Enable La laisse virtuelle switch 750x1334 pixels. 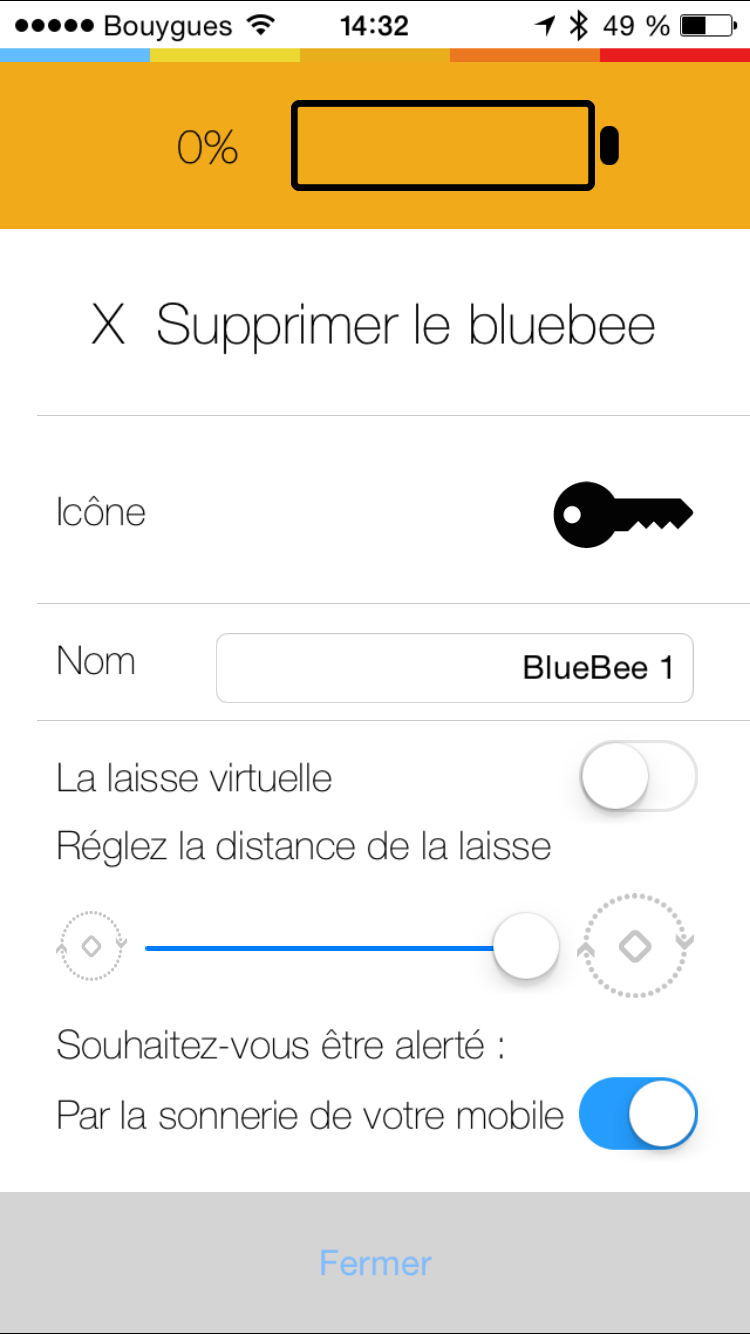pos(638,776)
